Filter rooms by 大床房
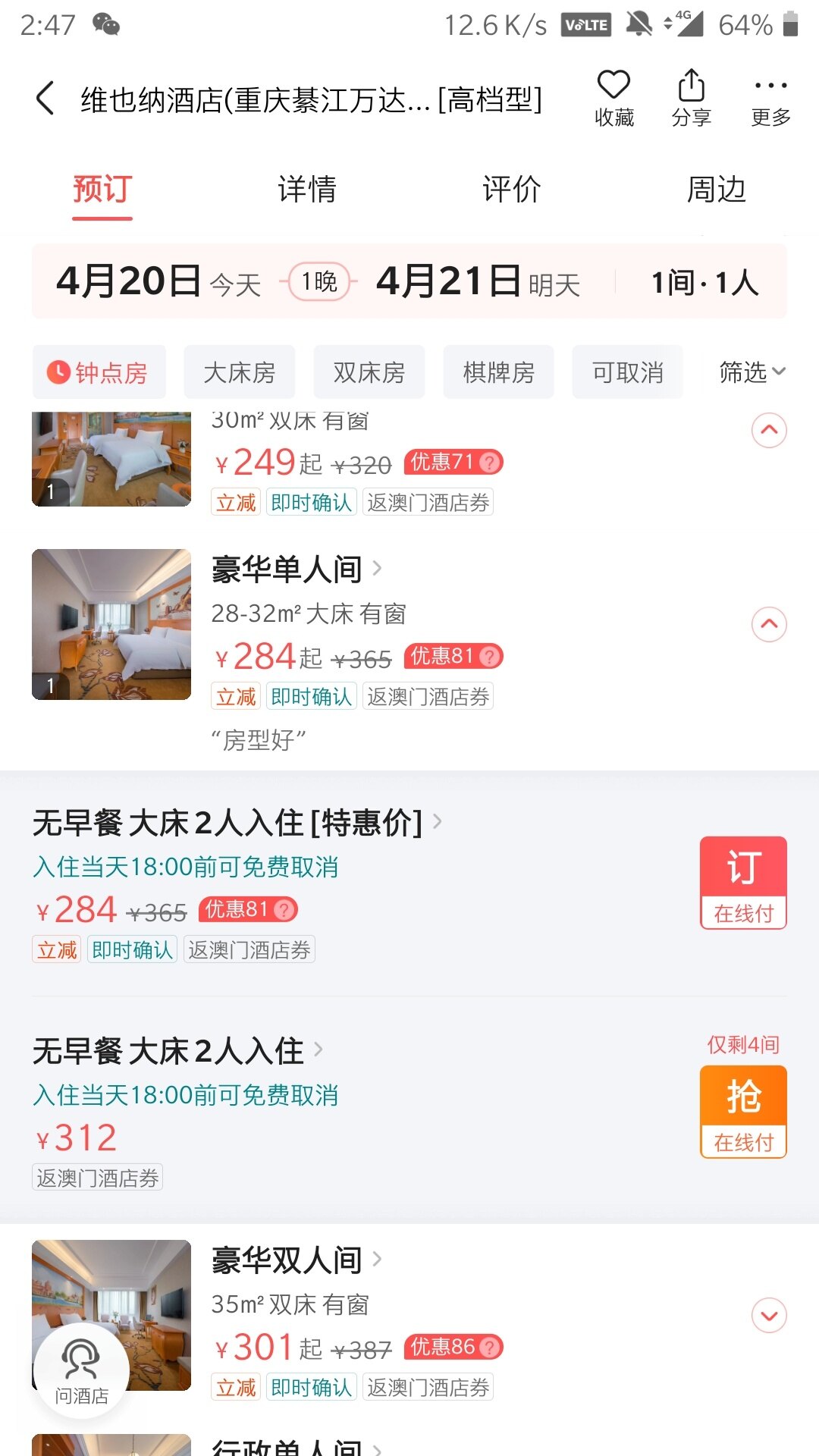819x1456 pixels. point(240,372)
